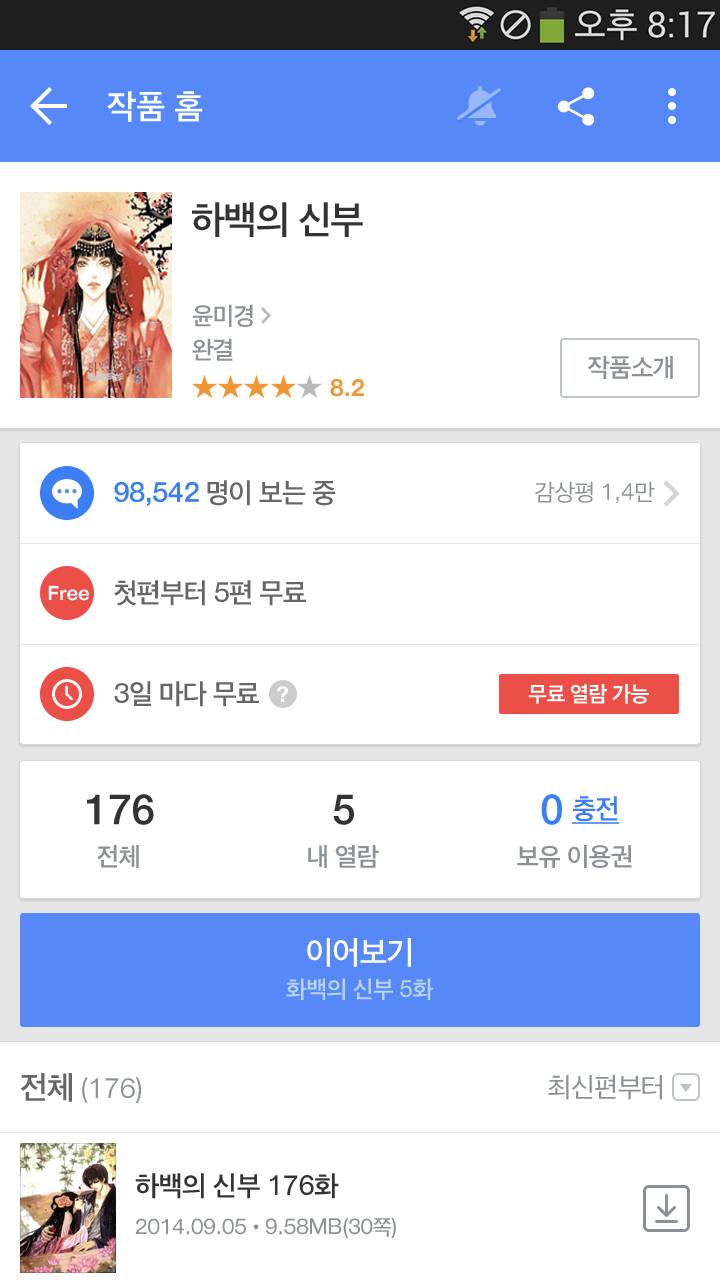
Task: Tap the 충전 link
Action: tap(595, 810)
